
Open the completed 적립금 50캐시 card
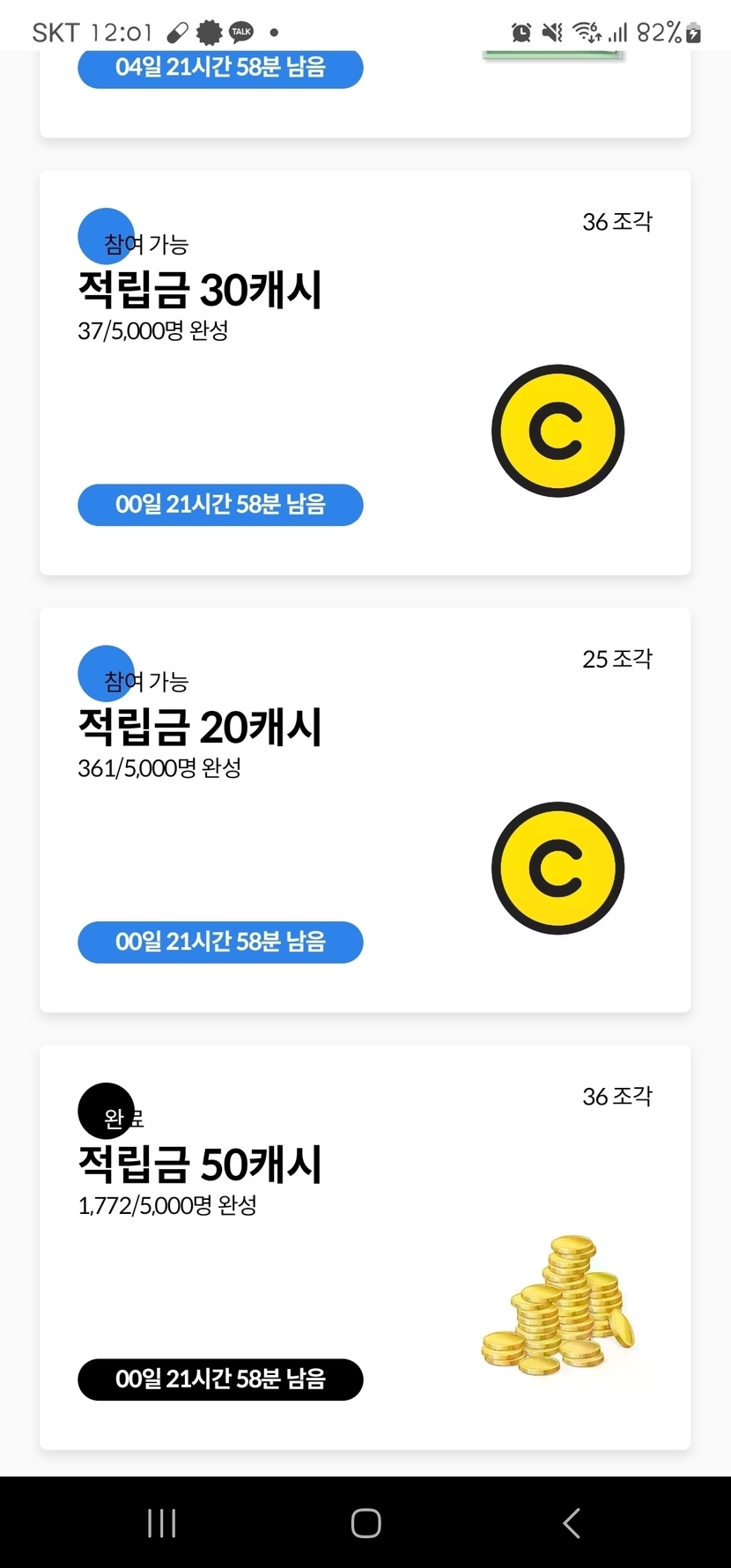365,1246
